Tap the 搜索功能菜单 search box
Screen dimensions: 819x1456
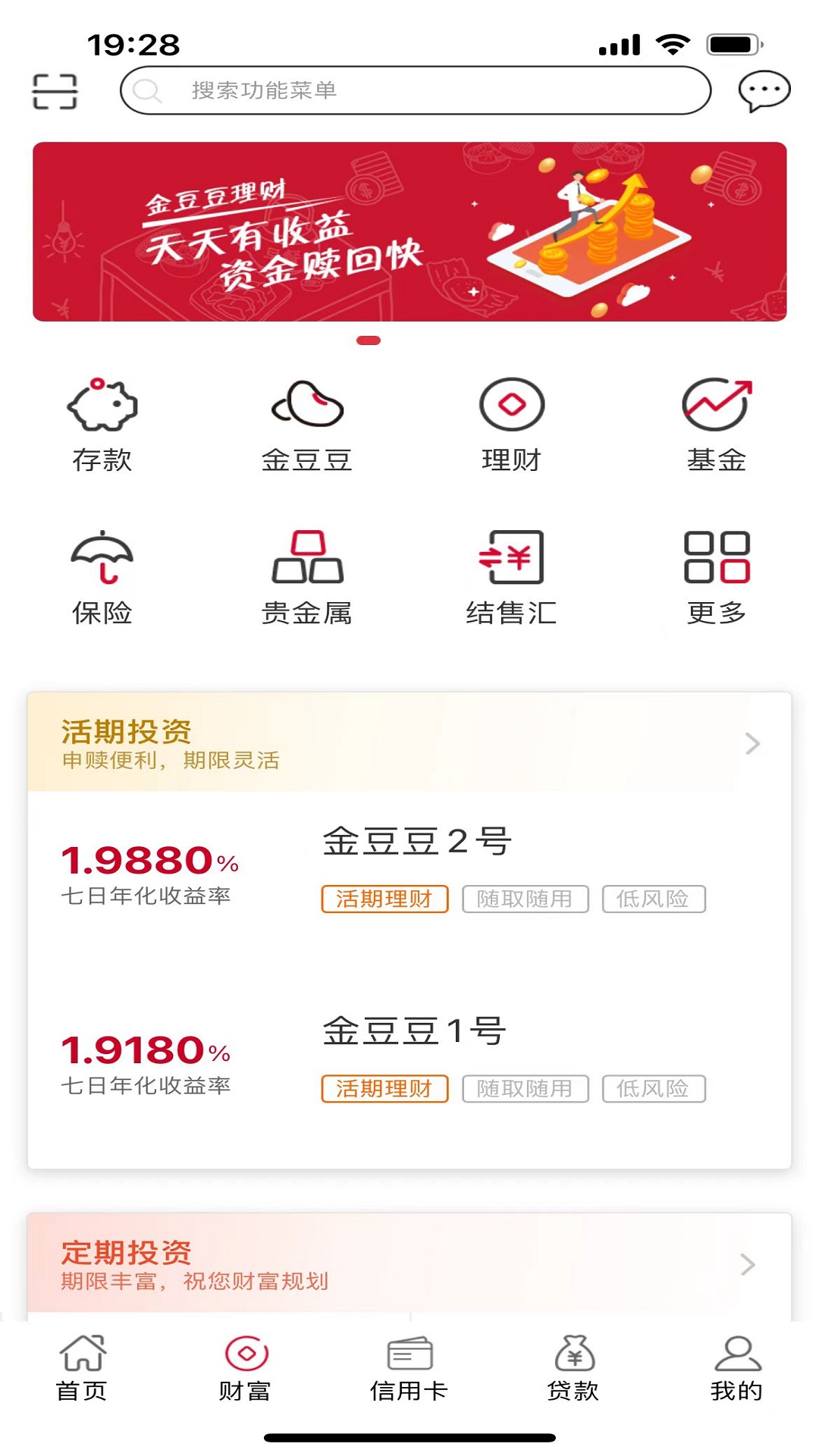coord(415,90)
